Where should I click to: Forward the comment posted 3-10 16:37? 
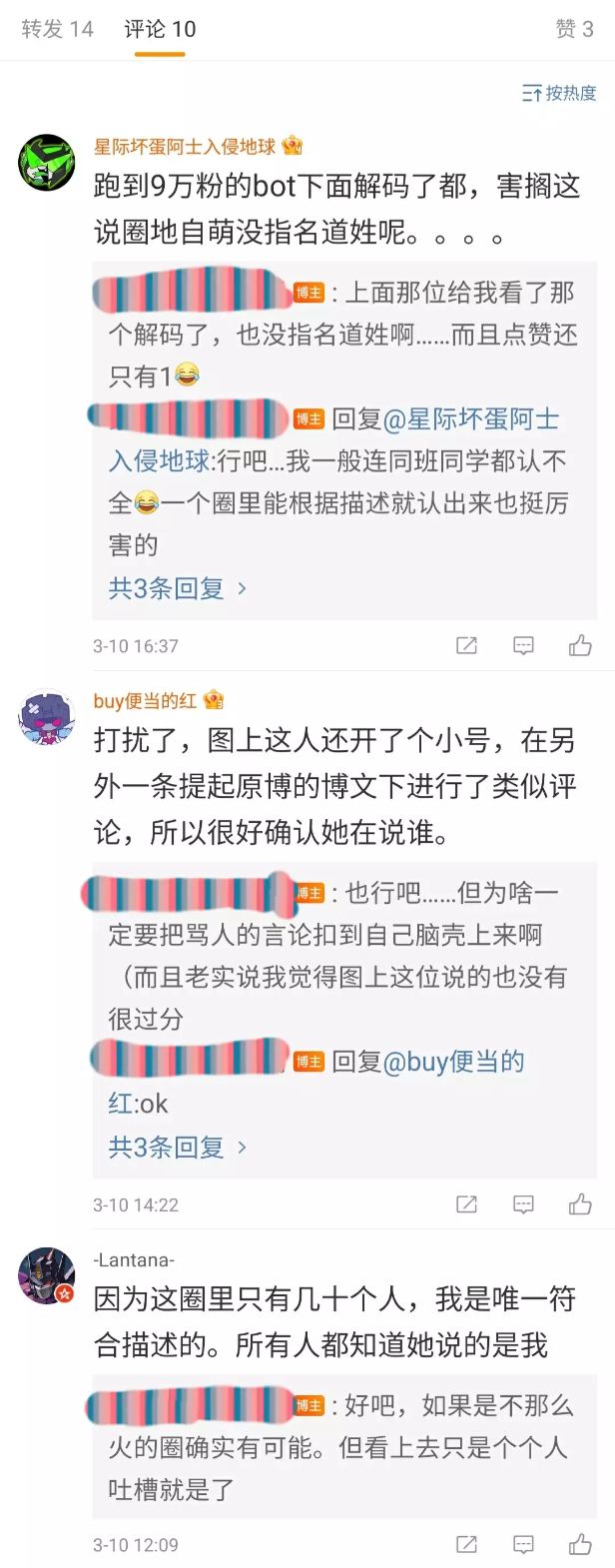tap(466, 646)
